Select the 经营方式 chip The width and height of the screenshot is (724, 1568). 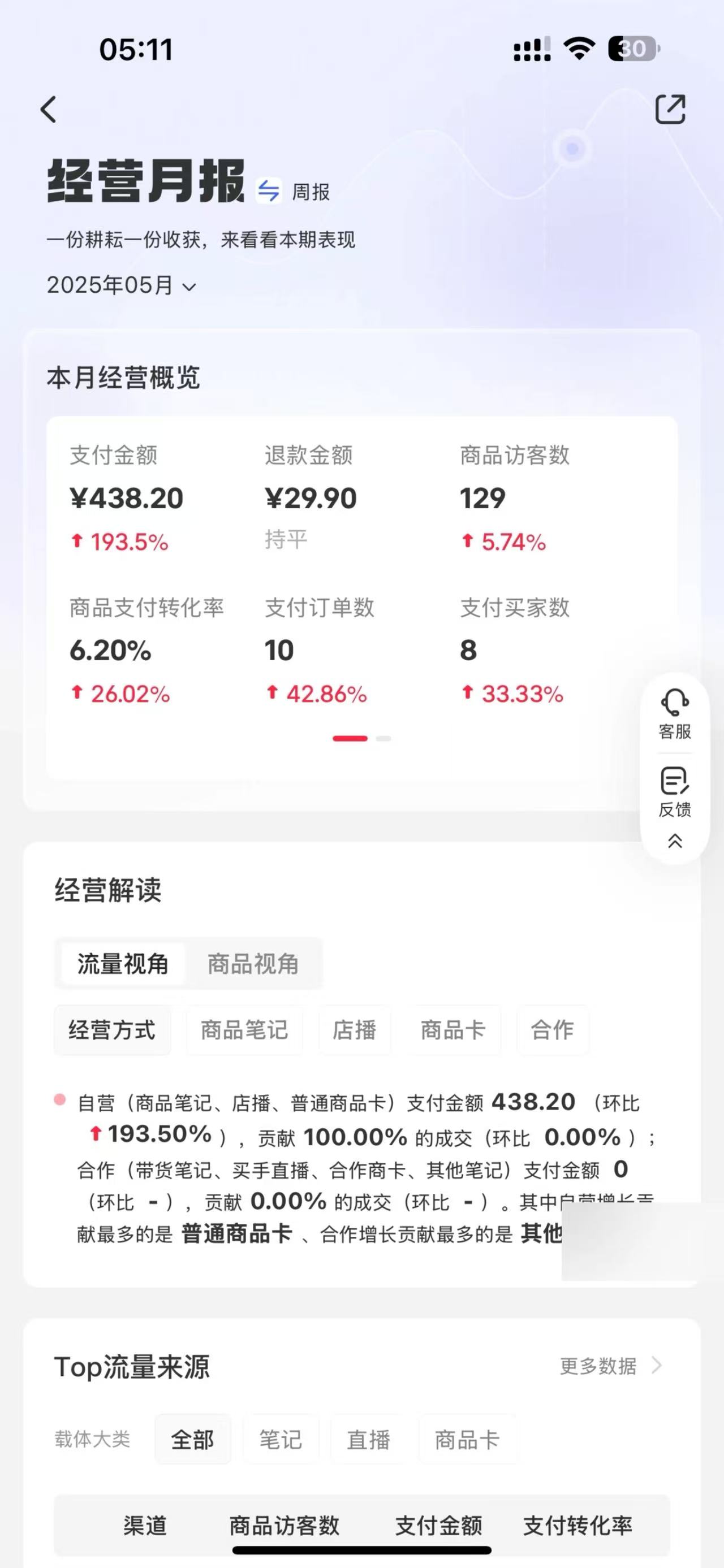(112, 1030)
